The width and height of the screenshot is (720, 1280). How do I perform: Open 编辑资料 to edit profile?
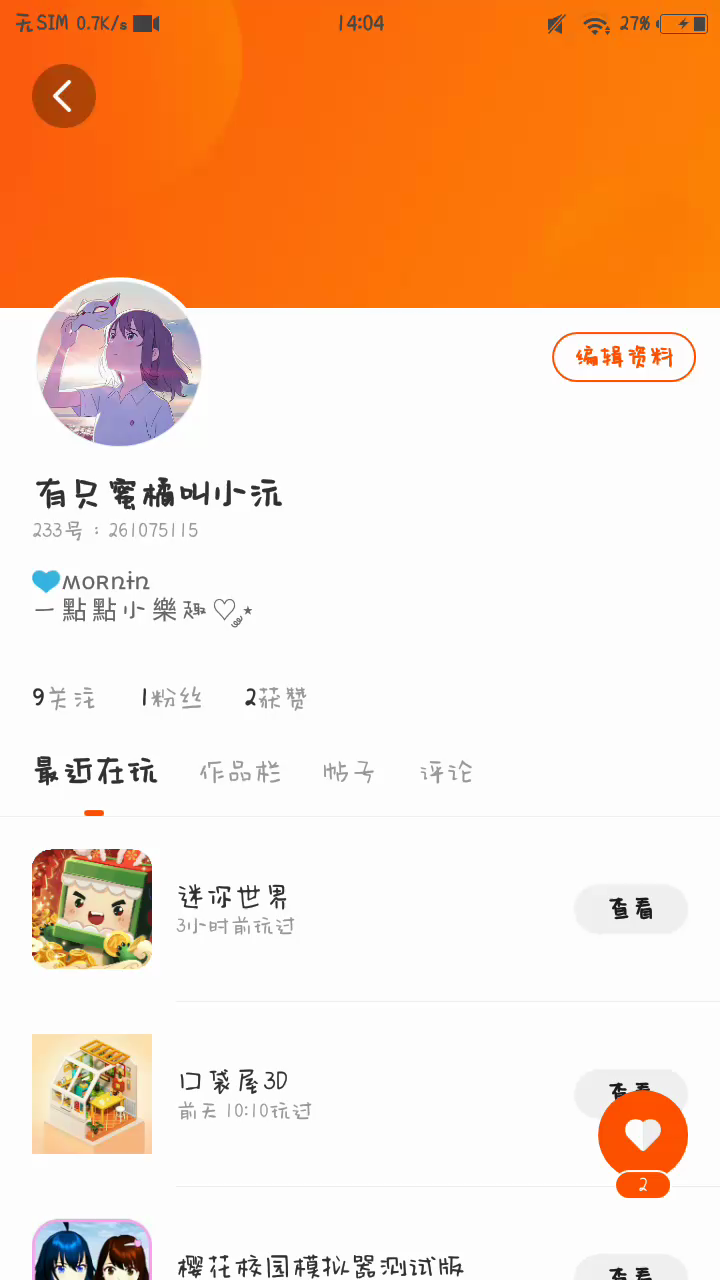[x=623, y=357]
